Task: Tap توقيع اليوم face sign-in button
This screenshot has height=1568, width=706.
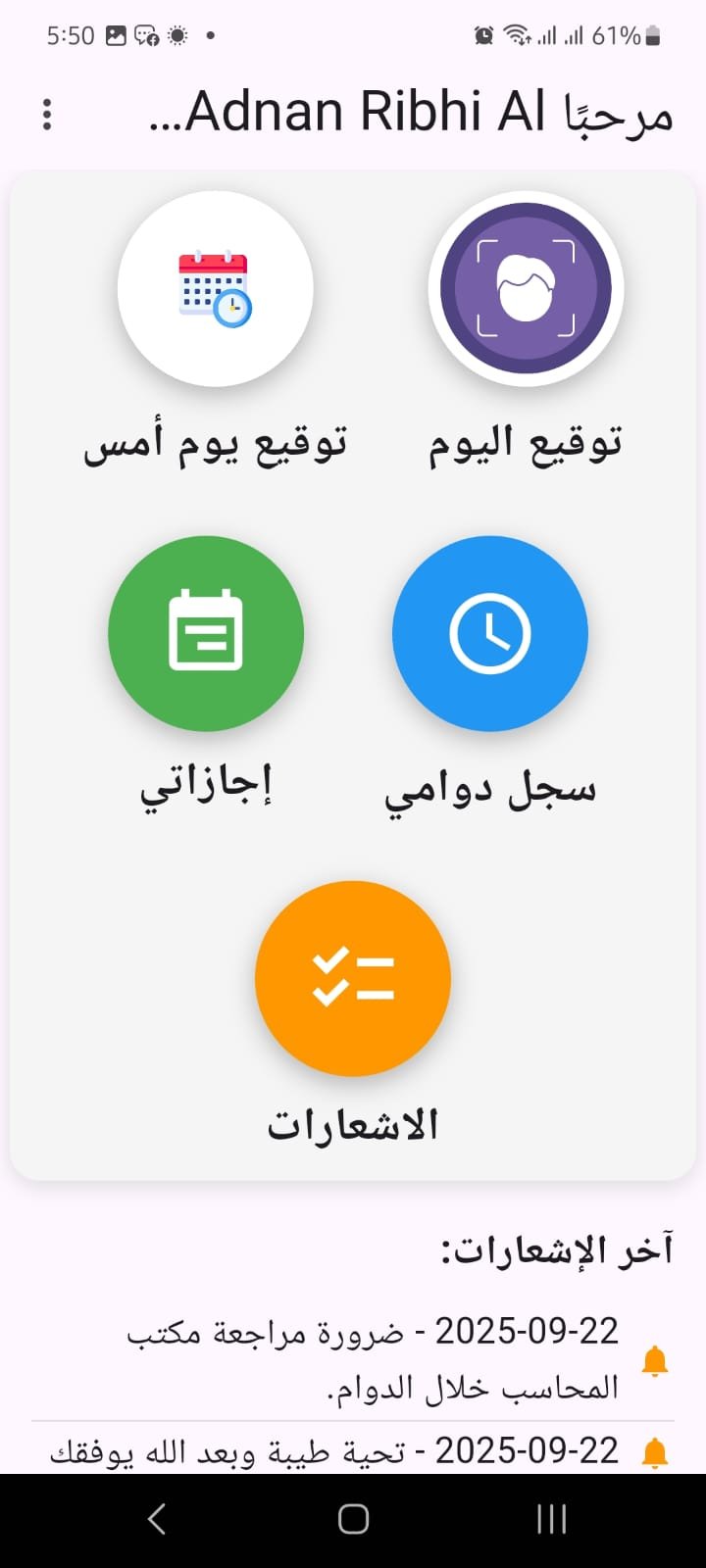Action: click(526, 289)
